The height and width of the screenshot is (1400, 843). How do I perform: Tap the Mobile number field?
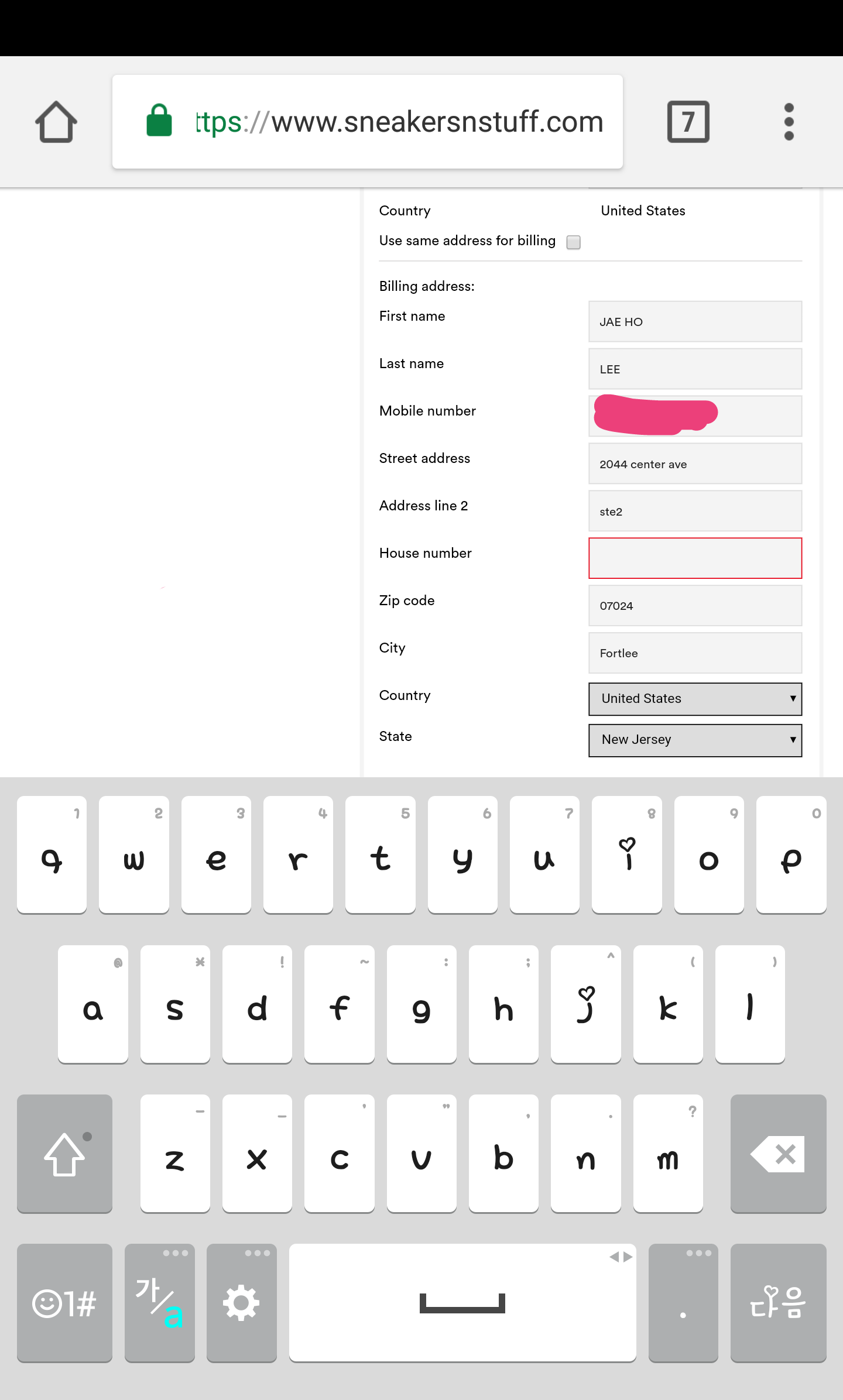[695, 416]
